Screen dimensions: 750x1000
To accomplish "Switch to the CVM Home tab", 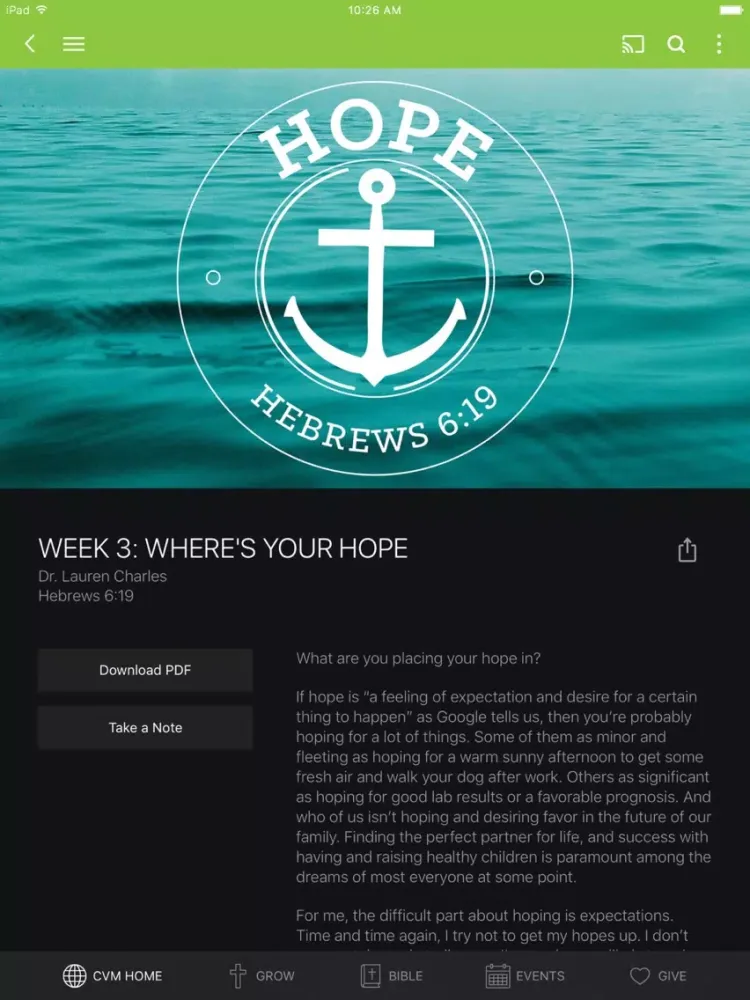I will pos(112,976).
